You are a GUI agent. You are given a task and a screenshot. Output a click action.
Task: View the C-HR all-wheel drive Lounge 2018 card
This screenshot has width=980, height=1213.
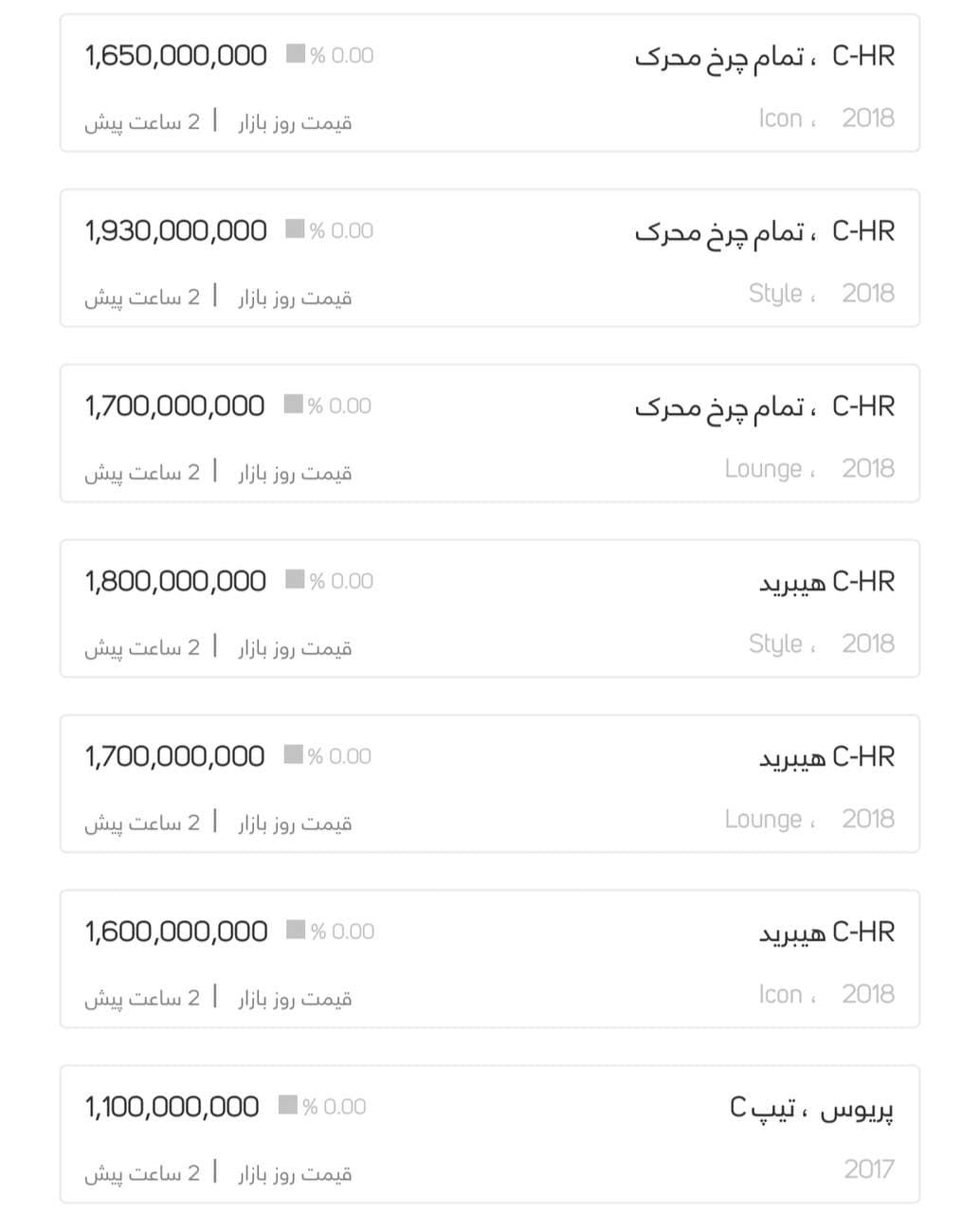(x=490, y=434)
